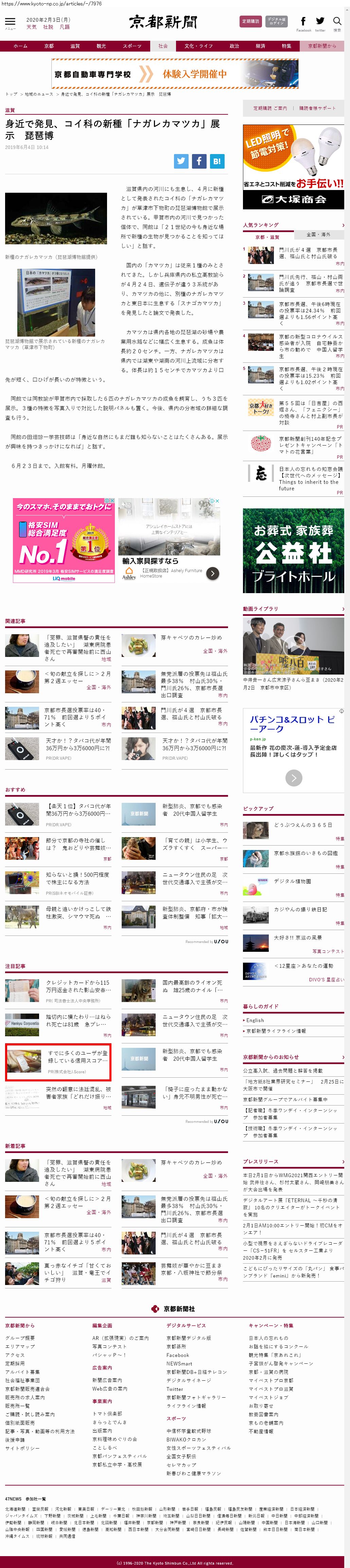Screen dimensions: 350x1568
Task: Share article on Twitter
Action: [x=181, y=161]
